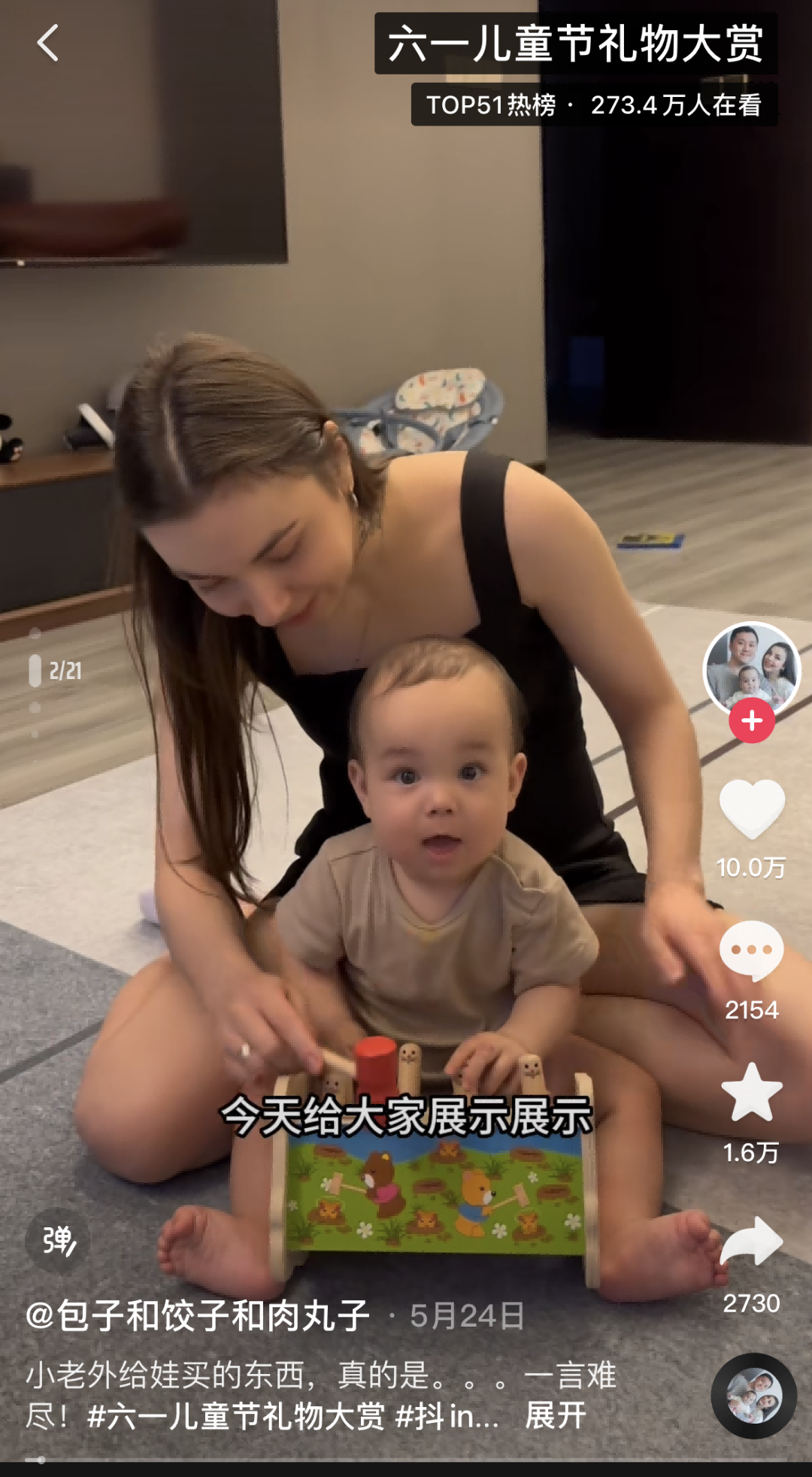Open @包子和饺子和肉丸子 user page
The image size is (812, 1477).
198,1316
